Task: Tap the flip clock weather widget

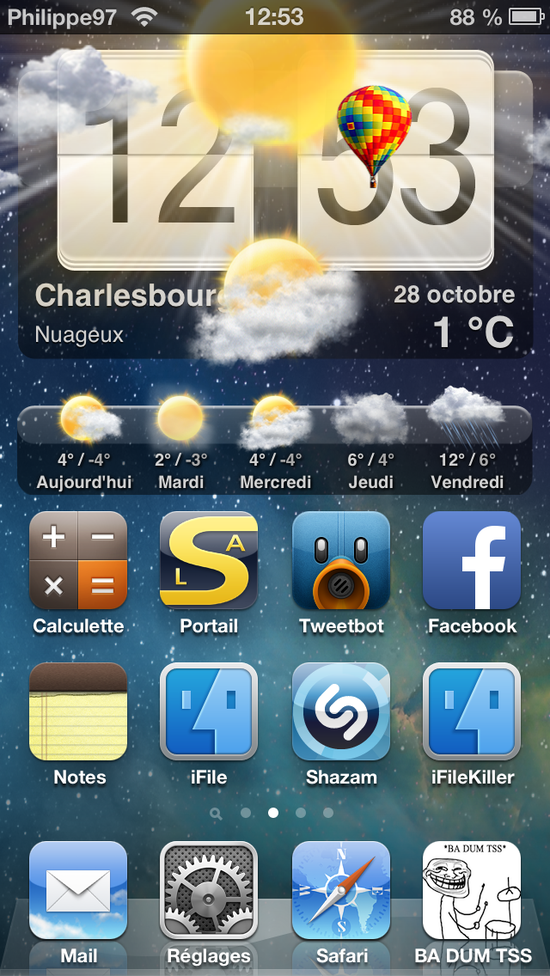Action: click(276, 205)
